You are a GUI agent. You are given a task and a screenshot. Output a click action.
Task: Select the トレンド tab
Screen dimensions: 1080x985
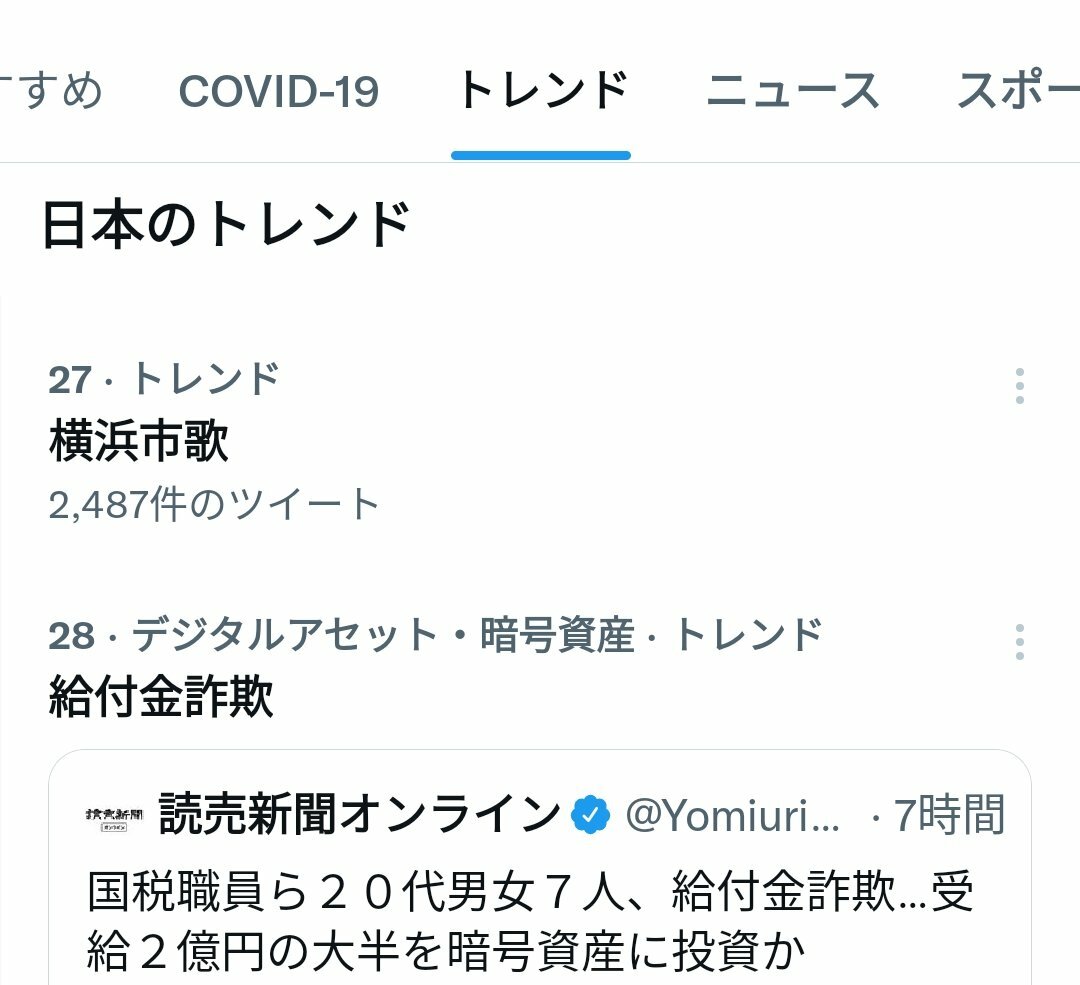click(541, 92)
